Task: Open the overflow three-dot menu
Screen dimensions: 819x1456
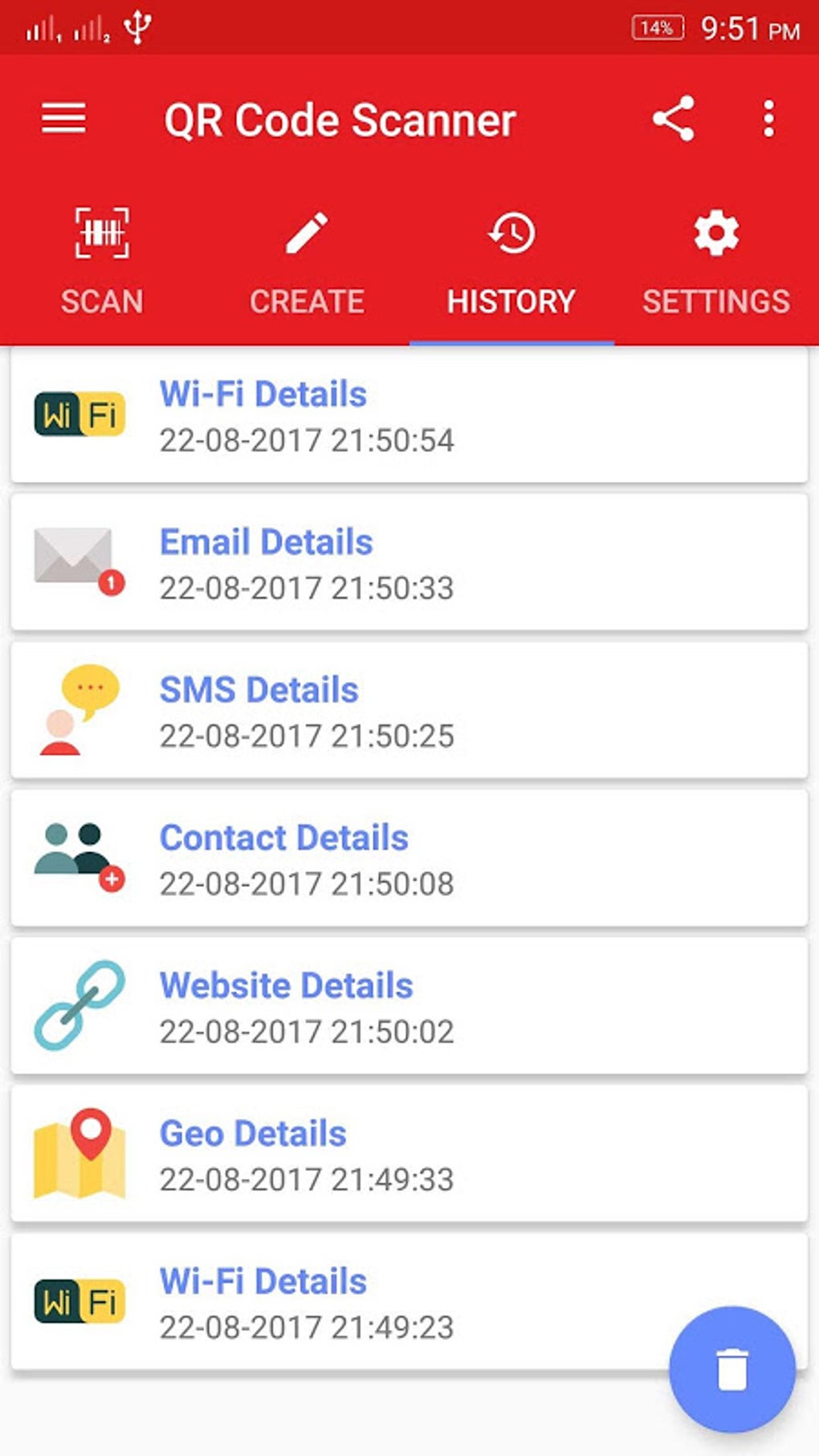Action: tap(768, 119)
